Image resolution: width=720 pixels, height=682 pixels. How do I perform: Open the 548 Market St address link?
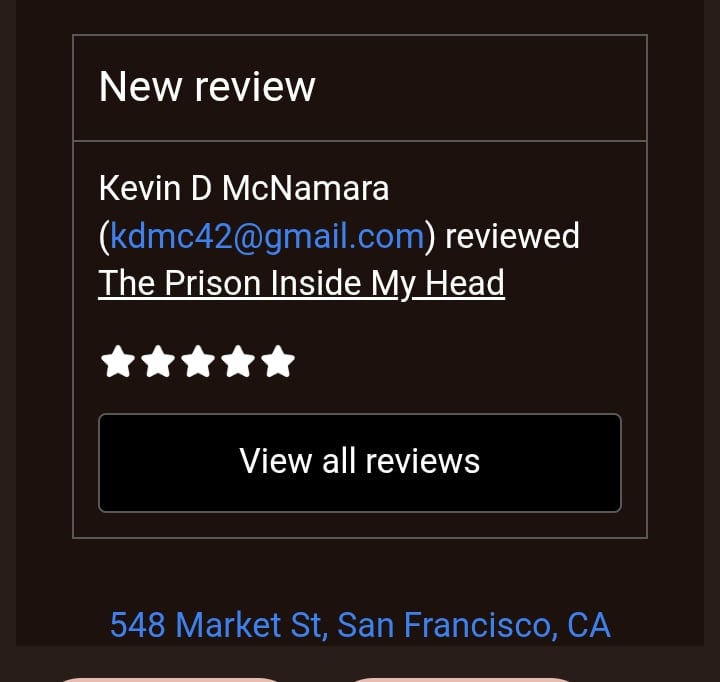[x=360, y=625]
